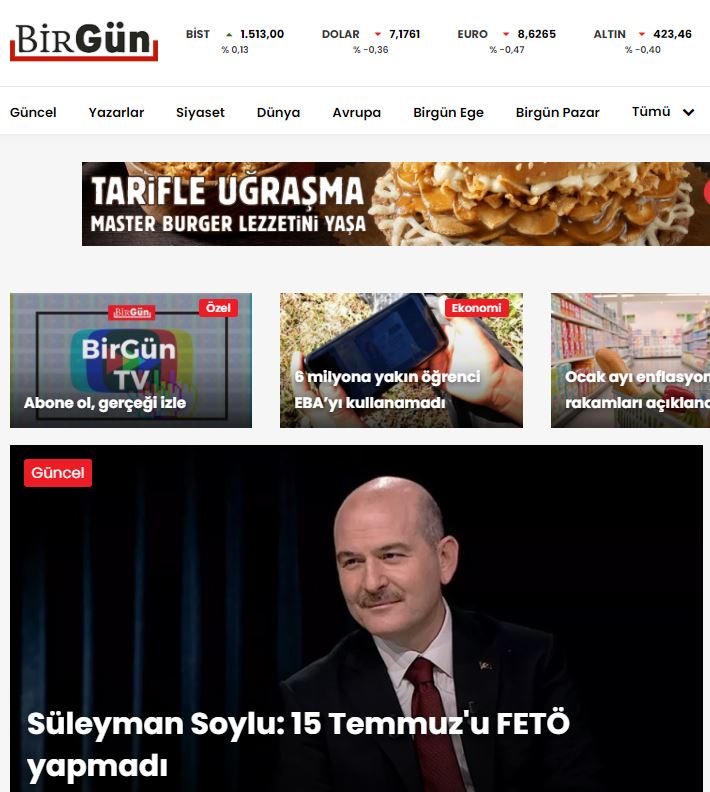Open the Master Burger ad banner
The height and width of the screenshot is (792, 710).
[396, 204]
